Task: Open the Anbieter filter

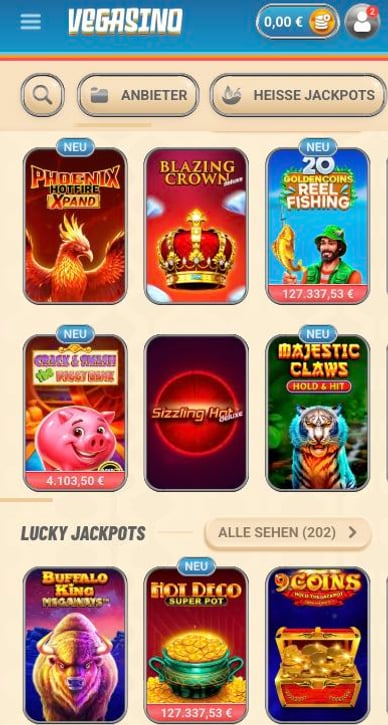Action: [x=138, y=95]
